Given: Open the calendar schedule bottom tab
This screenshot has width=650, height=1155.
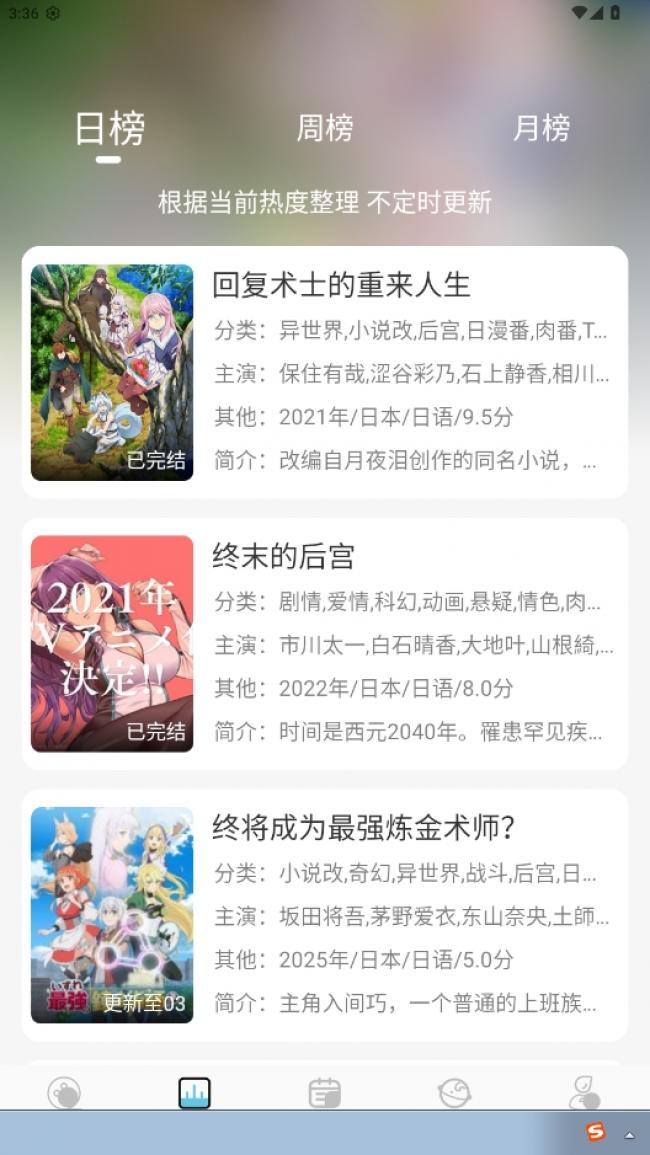Looking at the screenshot, I should click(x=324, y=1093).
